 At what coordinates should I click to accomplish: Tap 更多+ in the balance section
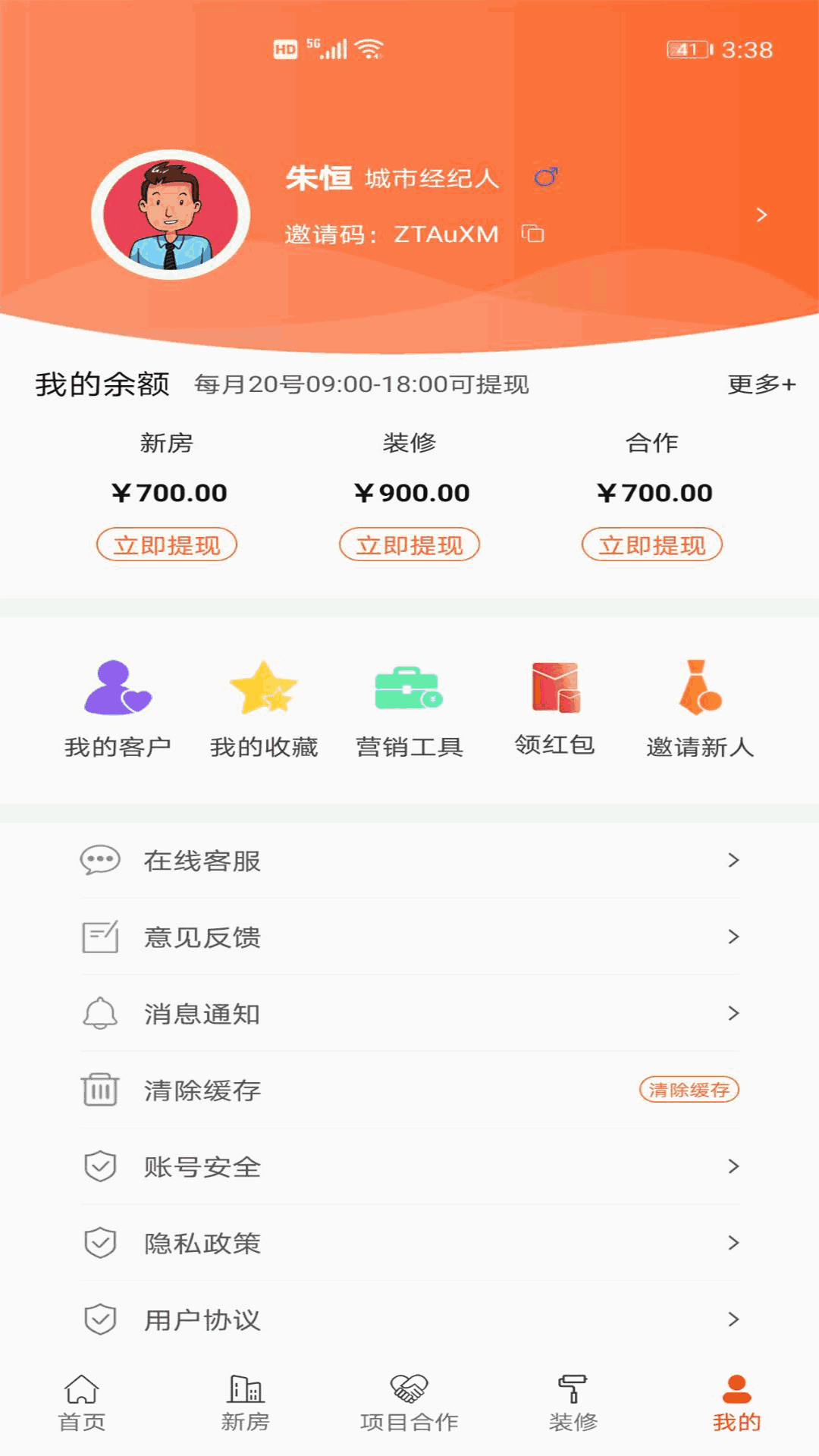pyautogui.click(x=761, y=384)
